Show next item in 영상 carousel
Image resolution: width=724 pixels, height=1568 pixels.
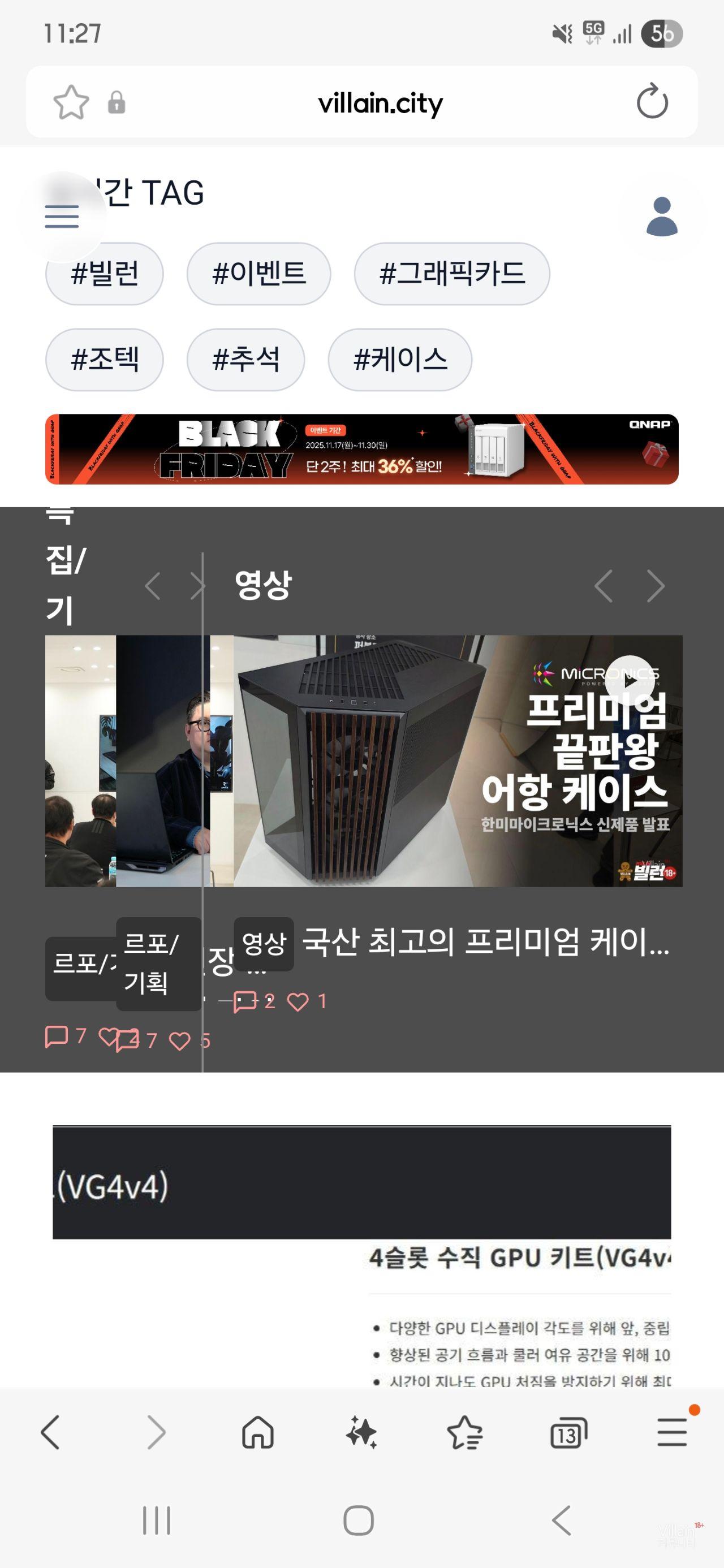[655, 586]
